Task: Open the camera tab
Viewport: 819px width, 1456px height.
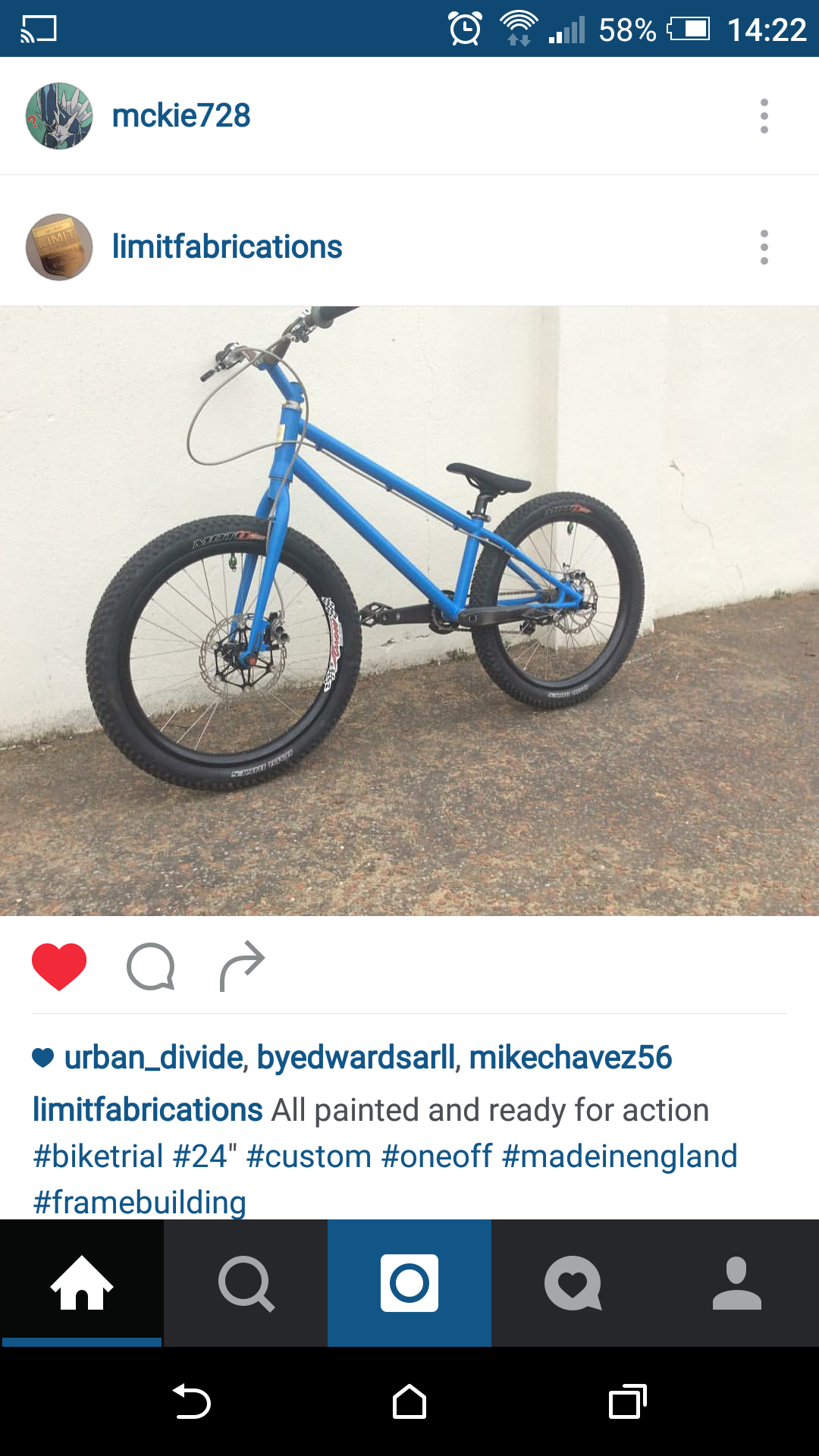Action: (x=409, y=1283)
